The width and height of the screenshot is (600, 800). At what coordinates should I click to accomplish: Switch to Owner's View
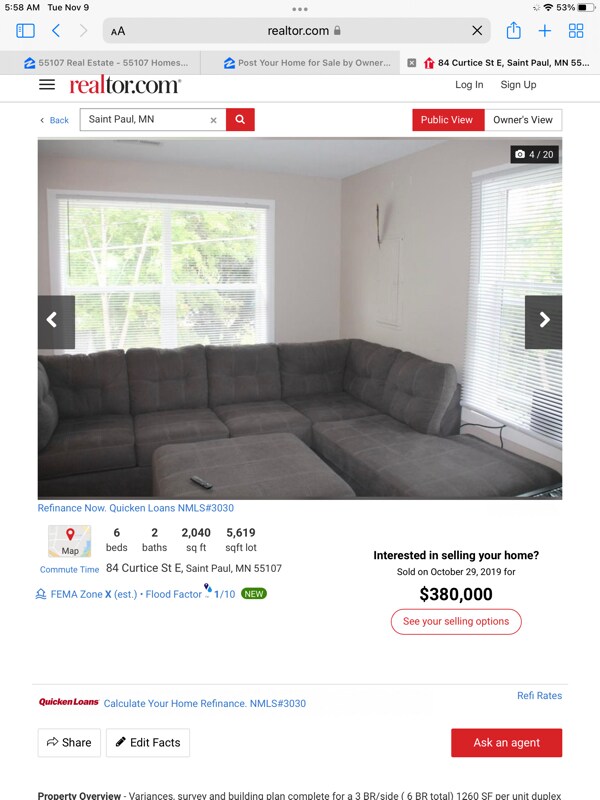click(x=522, y=120)
